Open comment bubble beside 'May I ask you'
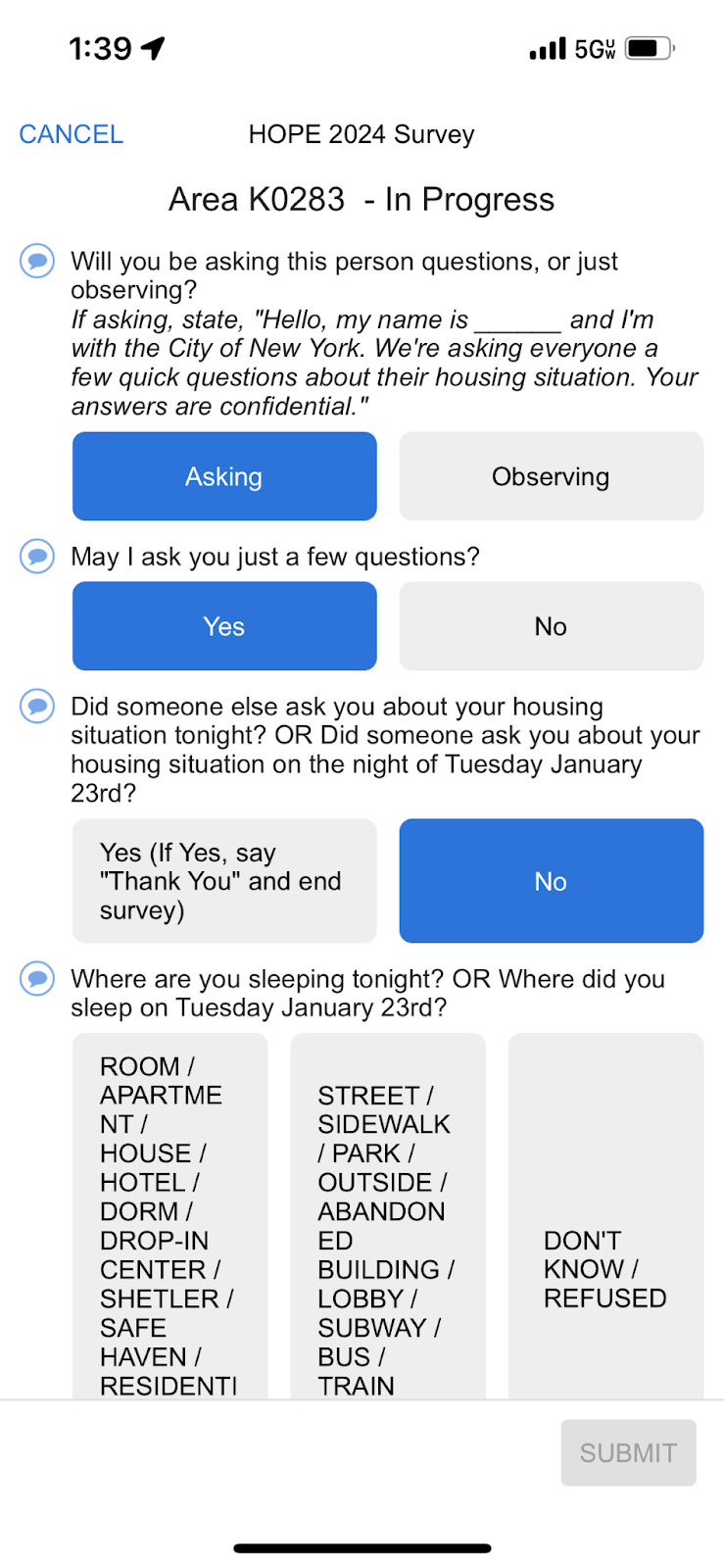Viewport: 724px width, 1568px height. pyautogui.click(x=37, y=557)
